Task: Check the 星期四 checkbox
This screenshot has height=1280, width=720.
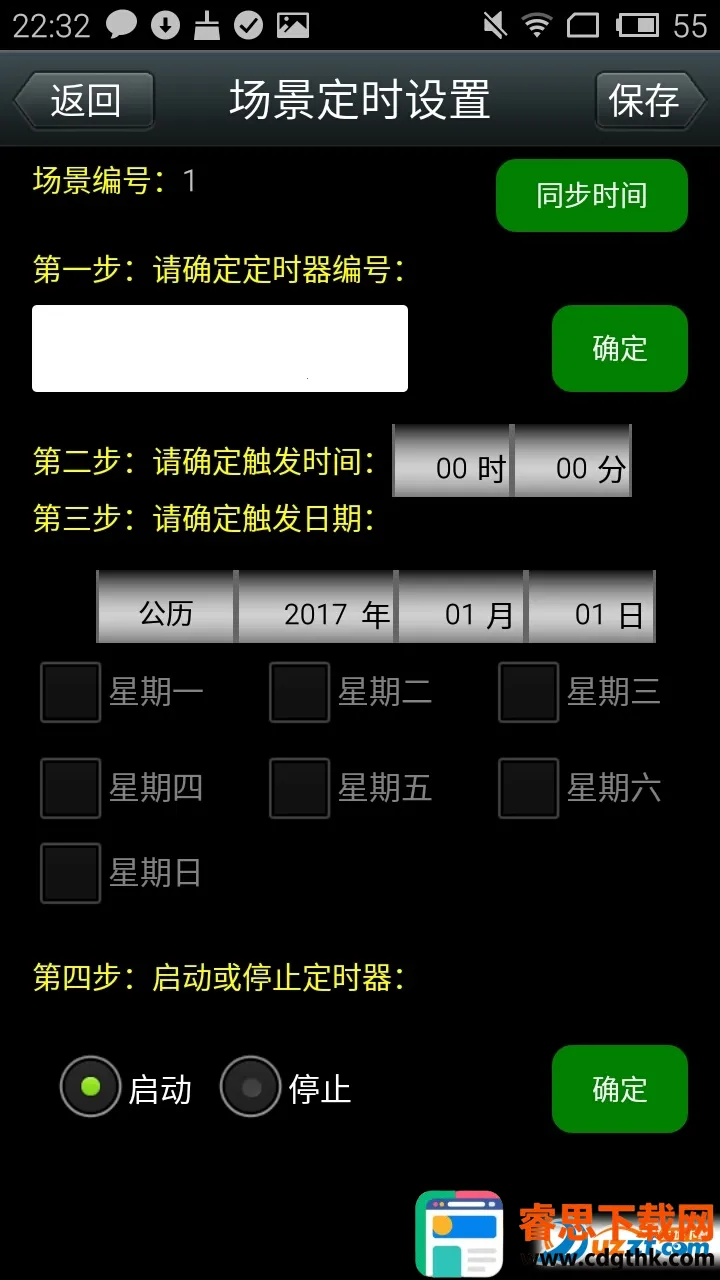Action: click(71, 788)
